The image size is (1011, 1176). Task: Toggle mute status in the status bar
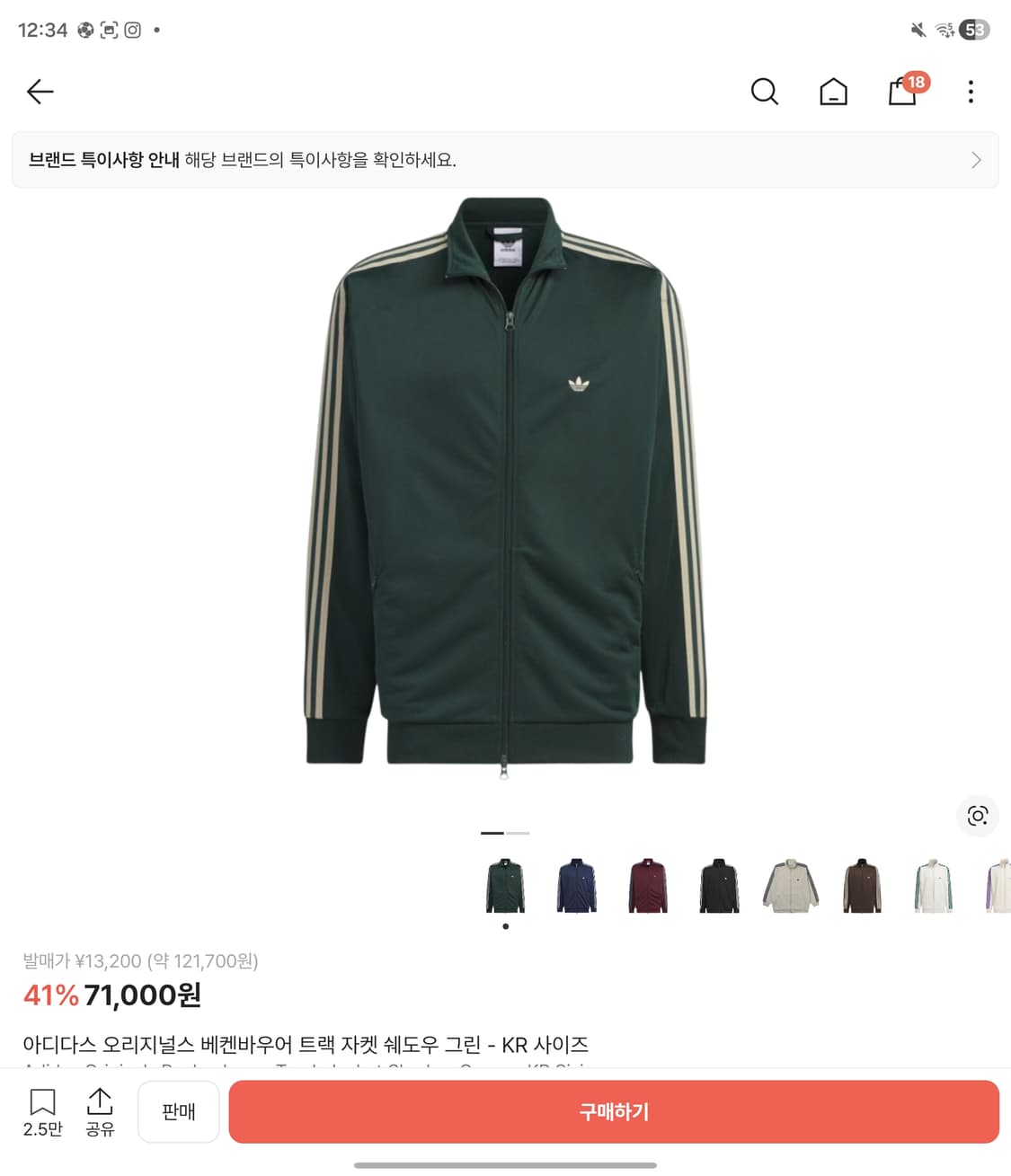pyautogui.click(x=918, y=30)
